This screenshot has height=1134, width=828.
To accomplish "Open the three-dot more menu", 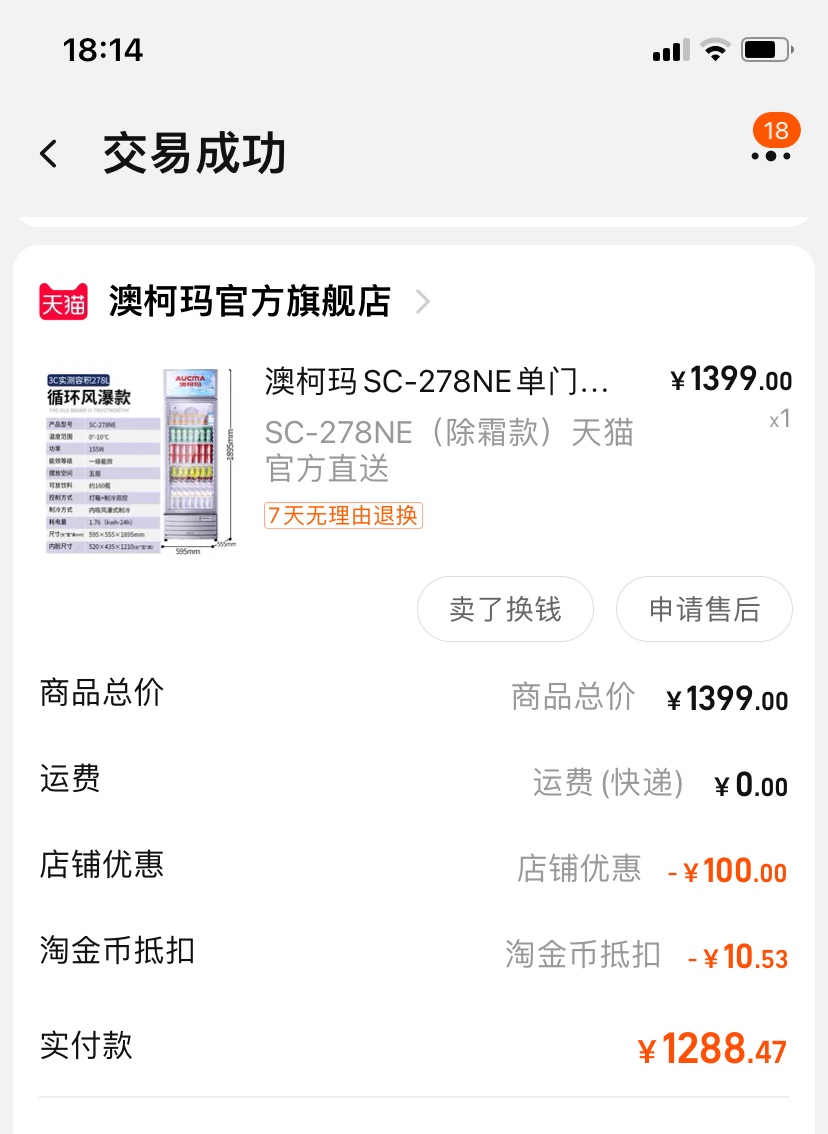I will click(x=770, y=155).
